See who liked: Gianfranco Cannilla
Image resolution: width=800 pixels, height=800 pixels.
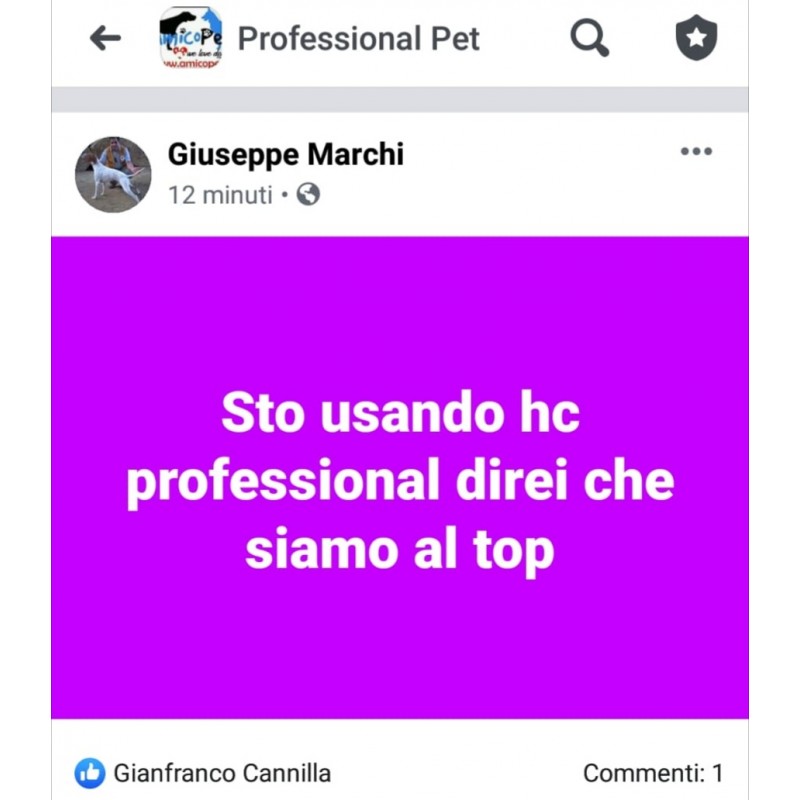point(221,773)
